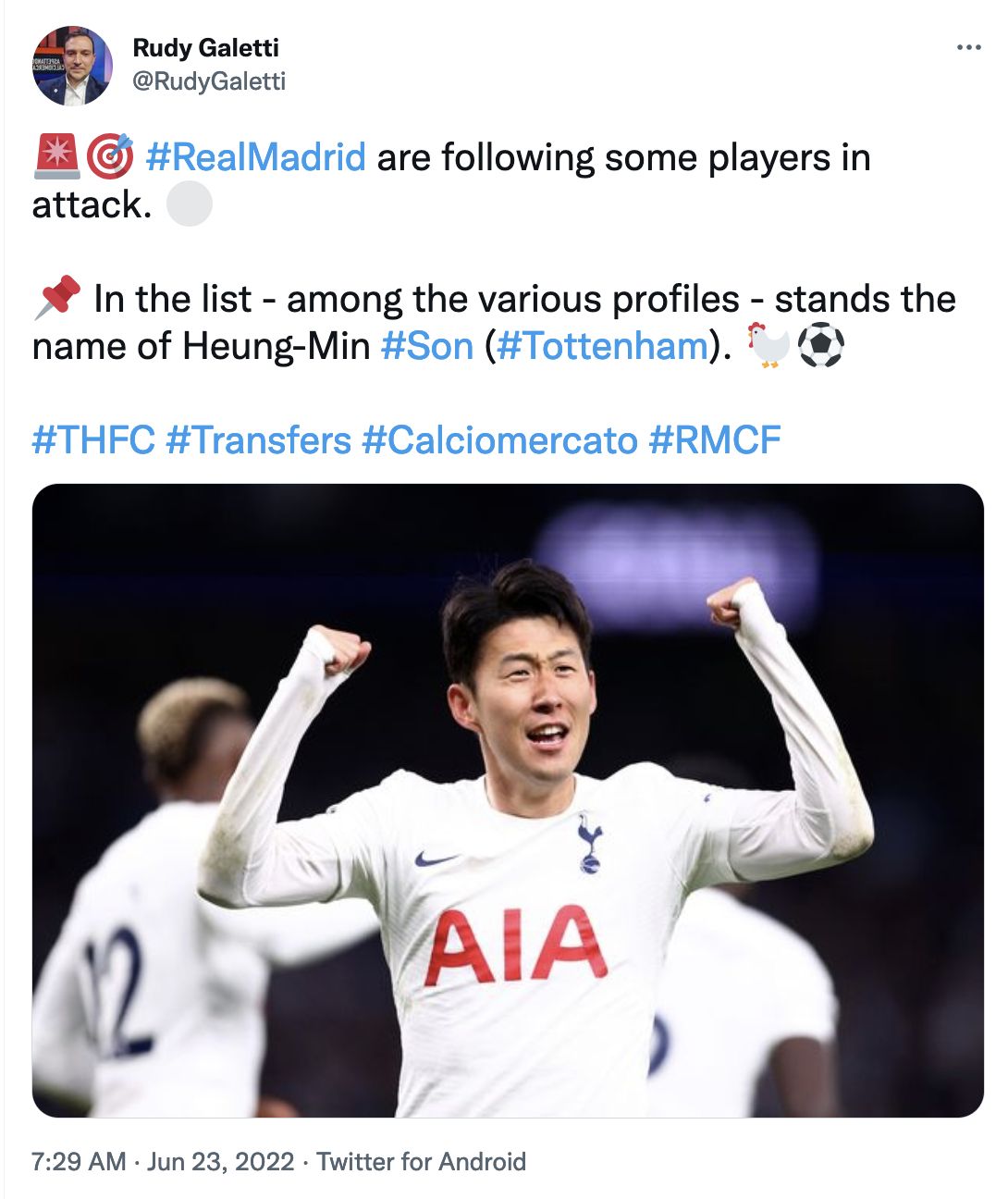Open the @RudyGaletti handle link
1008x1199 pixels.
[209, 81]
